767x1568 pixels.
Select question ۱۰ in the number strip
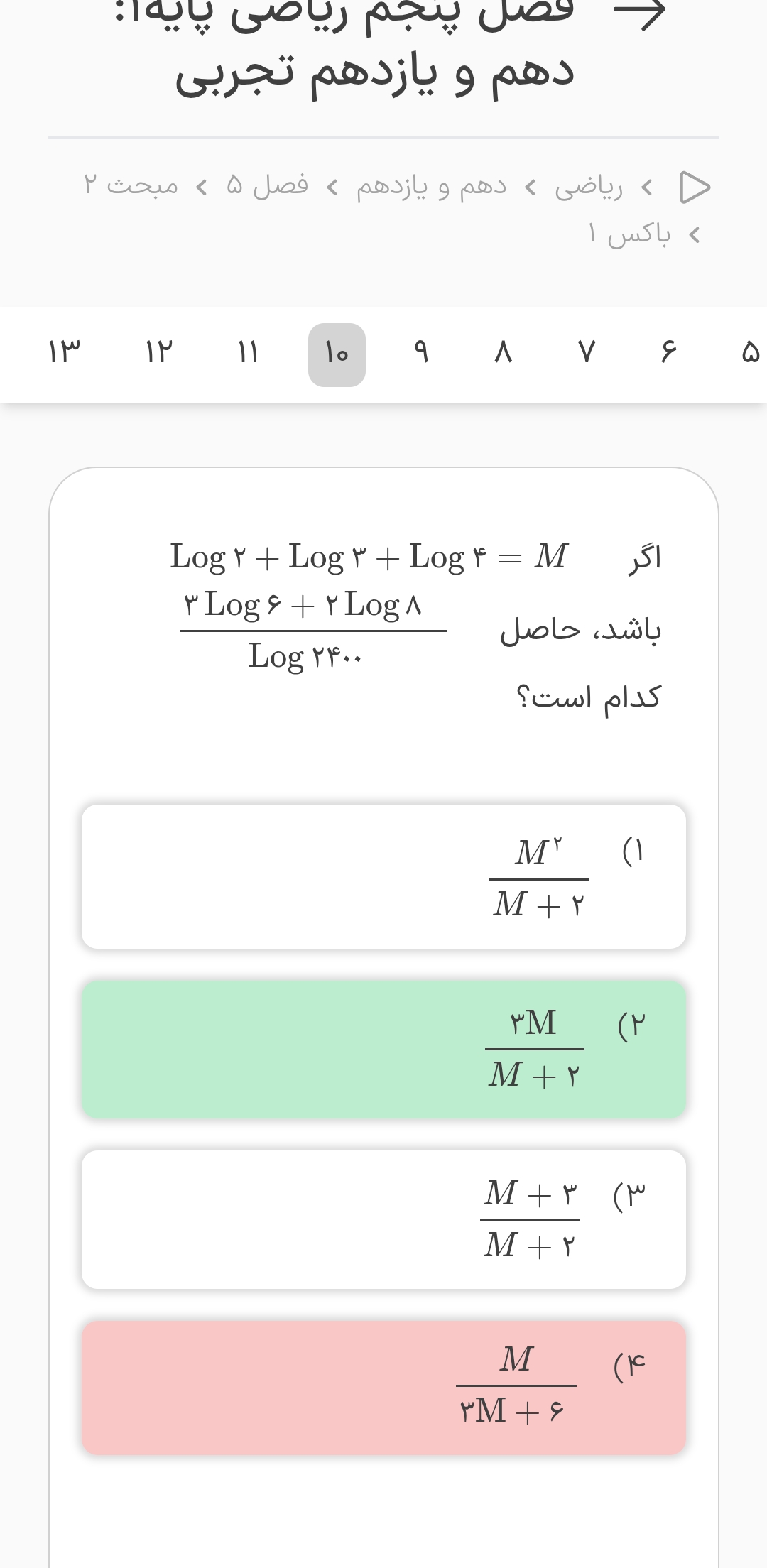pos(337,354)
